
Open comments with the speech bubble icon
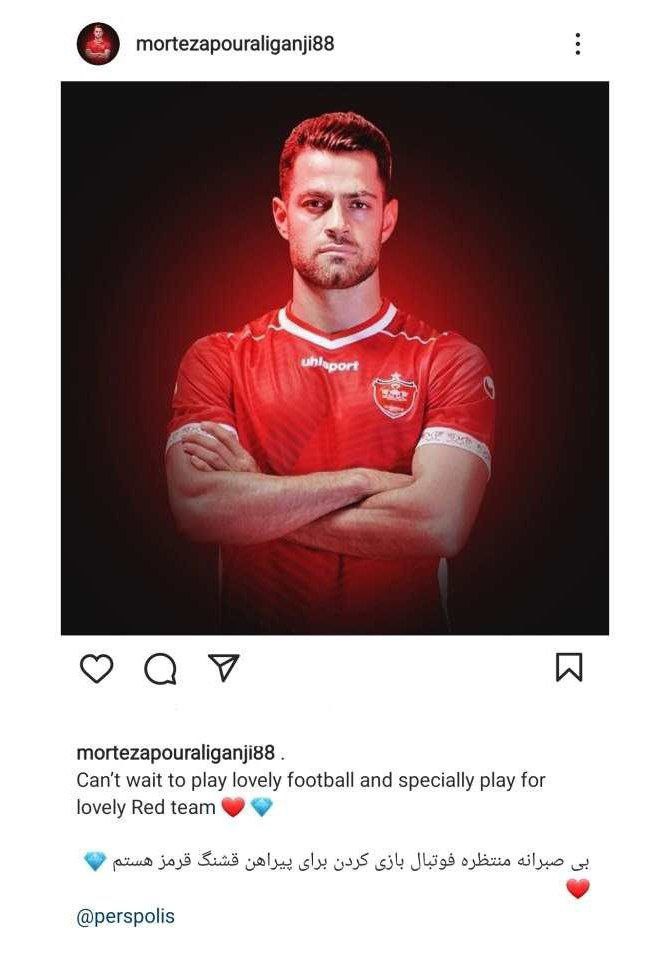coord(160,668)
